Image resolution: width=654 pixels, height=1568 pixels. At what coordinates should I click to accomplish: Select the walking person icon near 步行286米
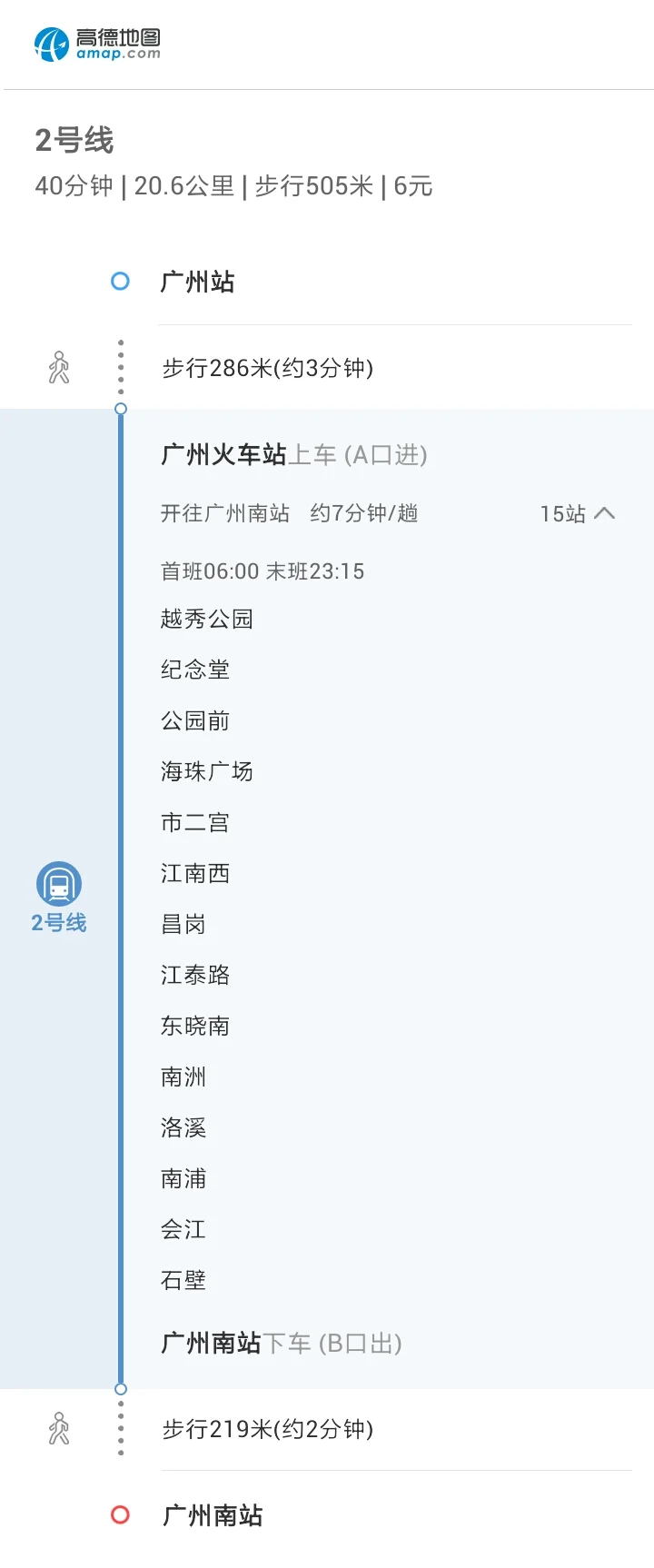point(60,367)
